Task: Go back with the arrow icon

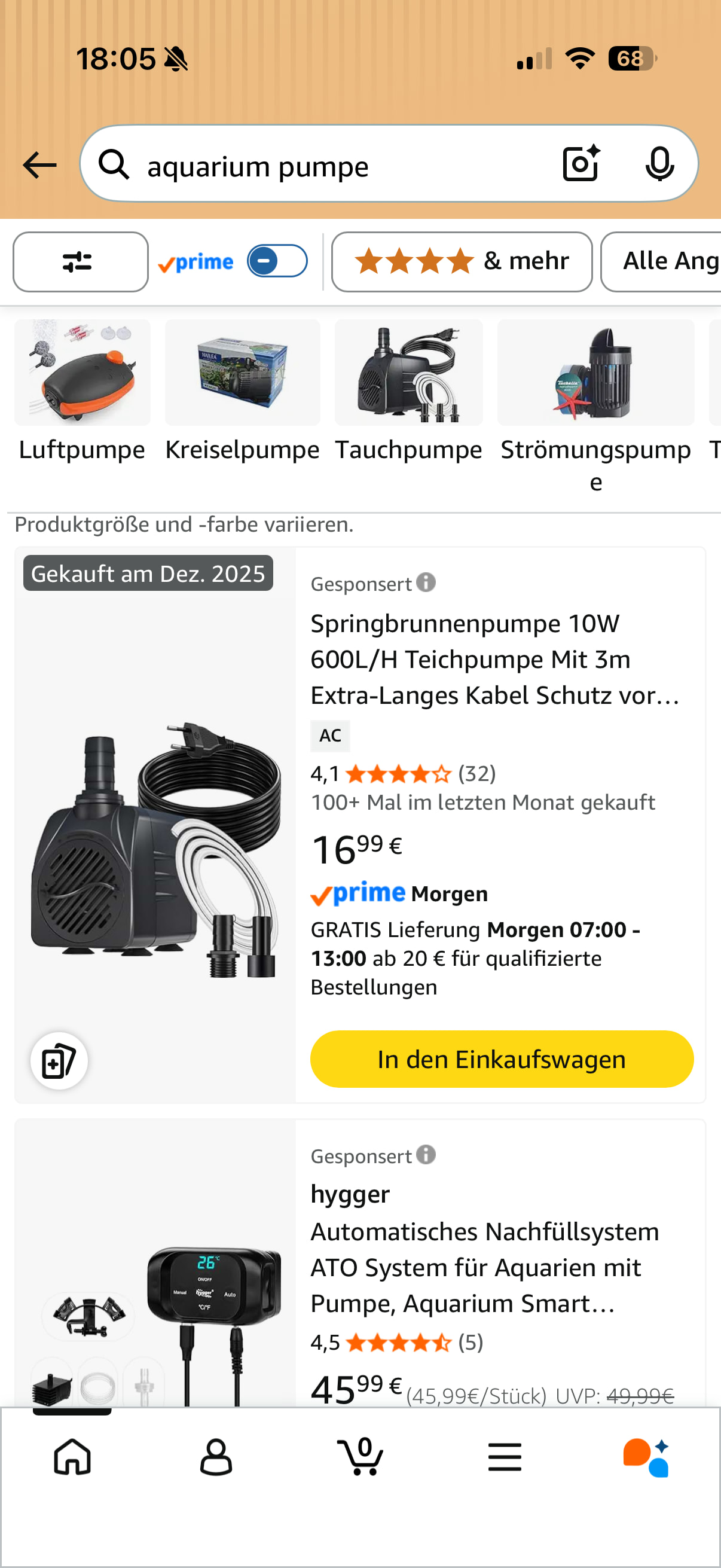Action: [x=39, y=166]
